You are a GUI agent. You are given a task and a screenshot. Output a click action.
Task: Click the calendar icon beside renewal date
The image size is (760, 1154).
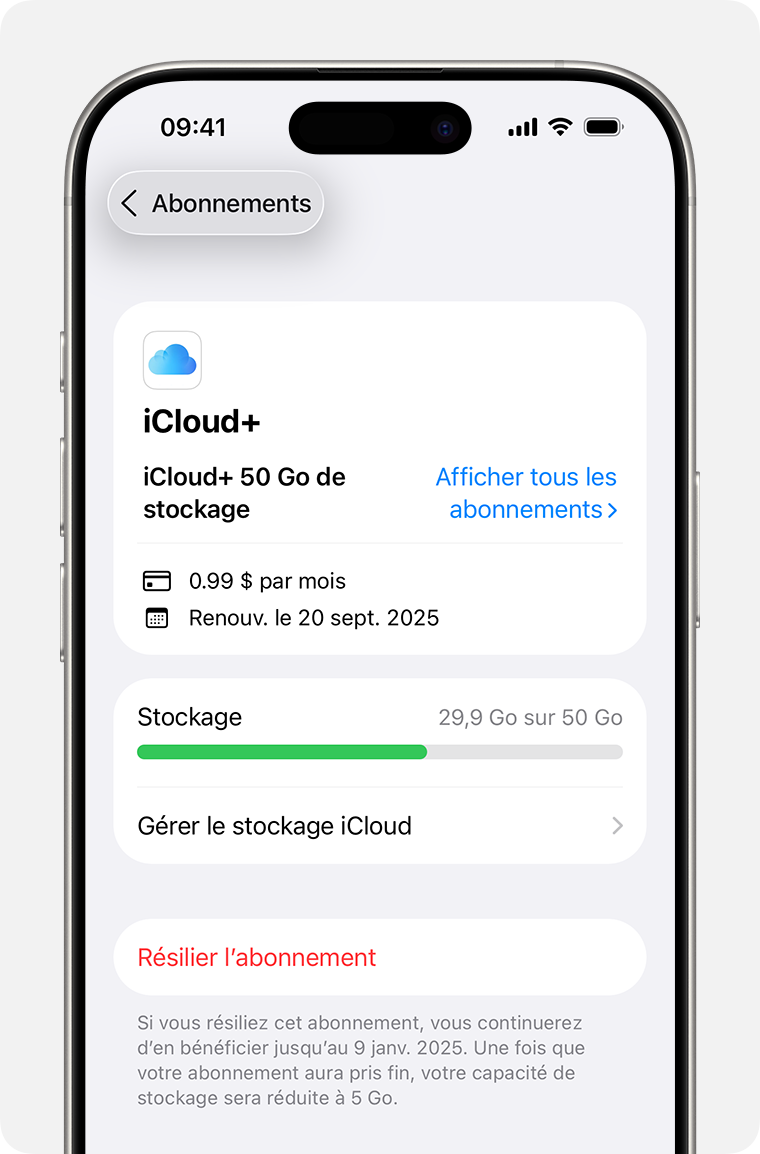click(x=156, y=617)
